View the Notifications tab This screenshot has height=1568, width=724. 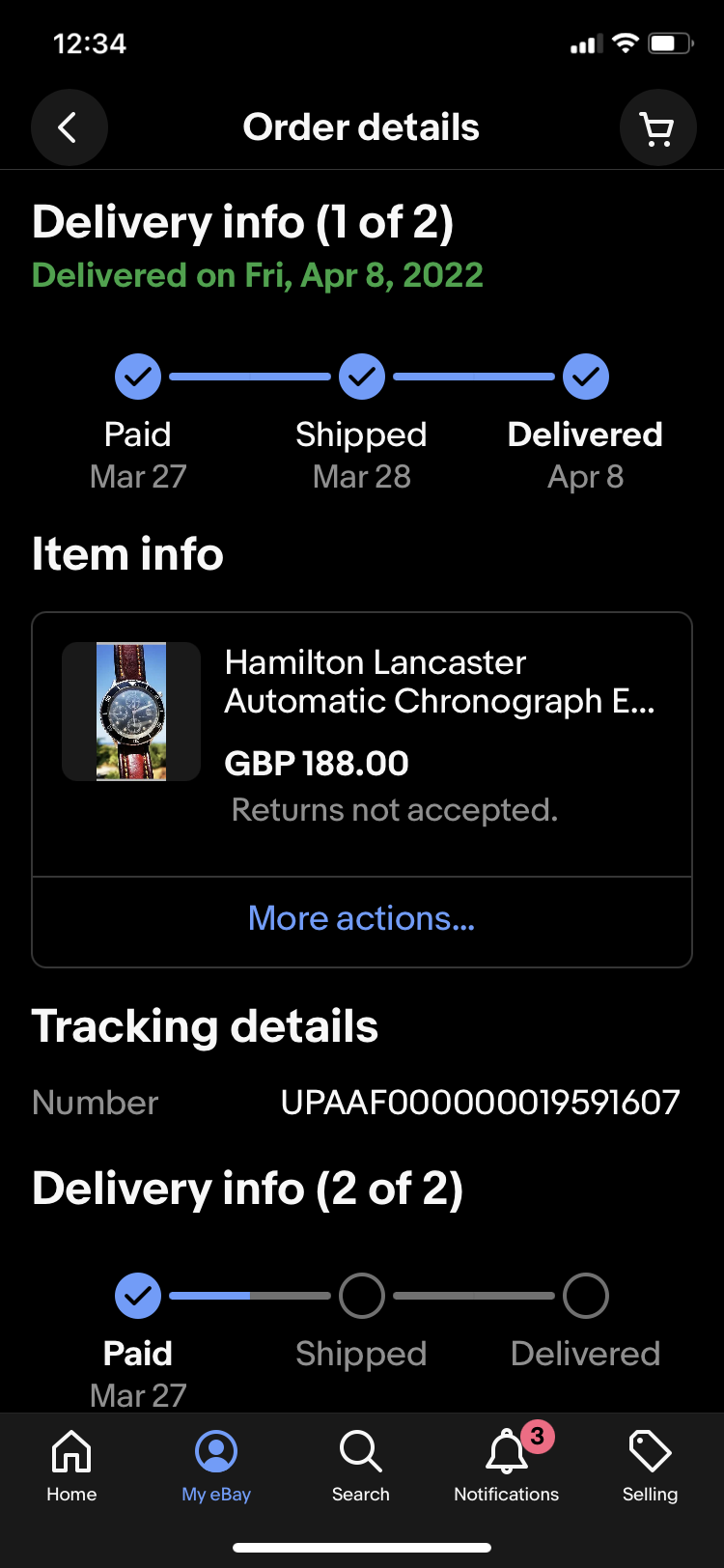click(x=506, y=1466)
